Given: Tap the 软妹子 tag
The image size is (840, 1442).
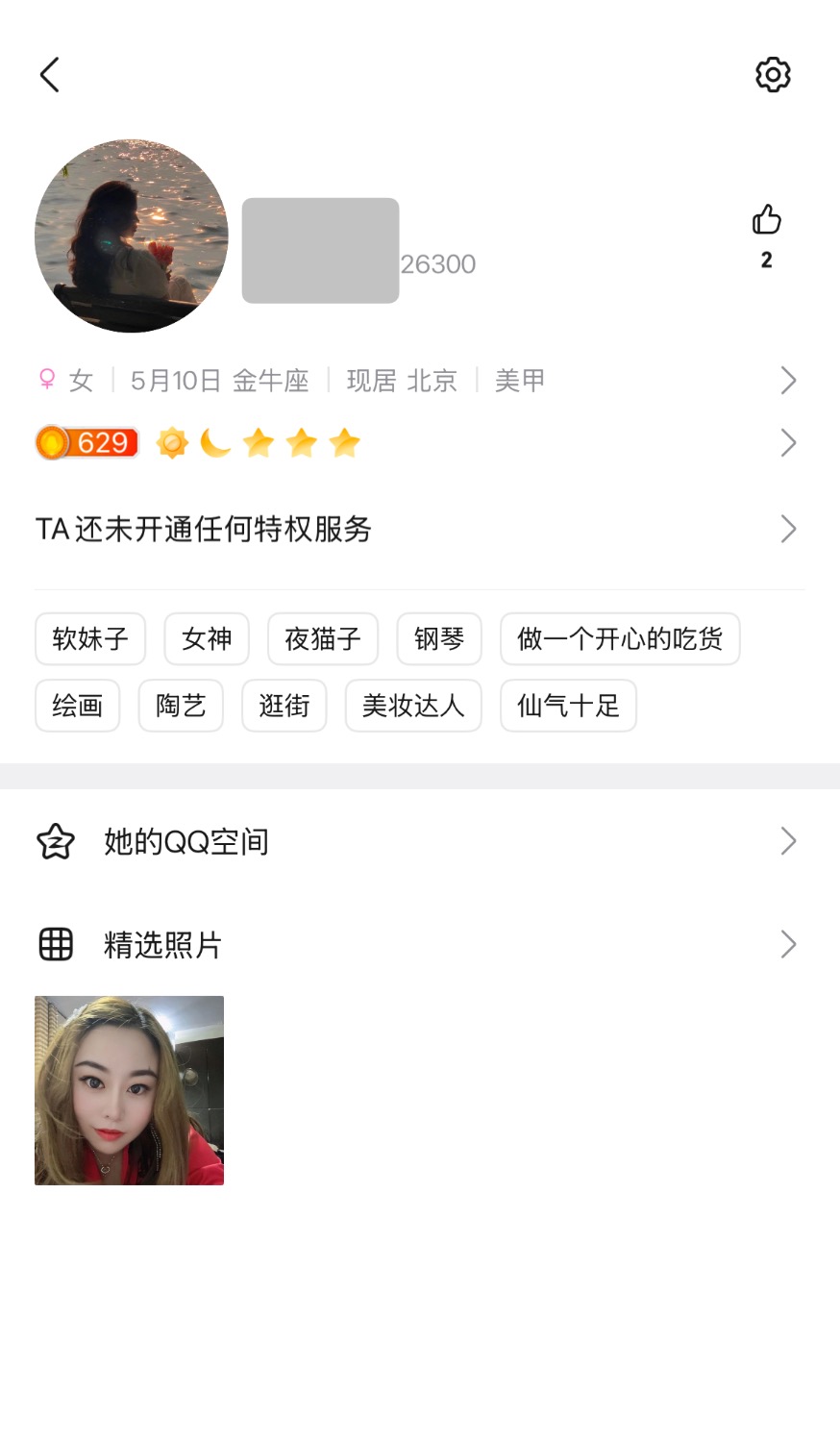Looking at the screenshot, I should pyautogui.click(x=90, y=639).
